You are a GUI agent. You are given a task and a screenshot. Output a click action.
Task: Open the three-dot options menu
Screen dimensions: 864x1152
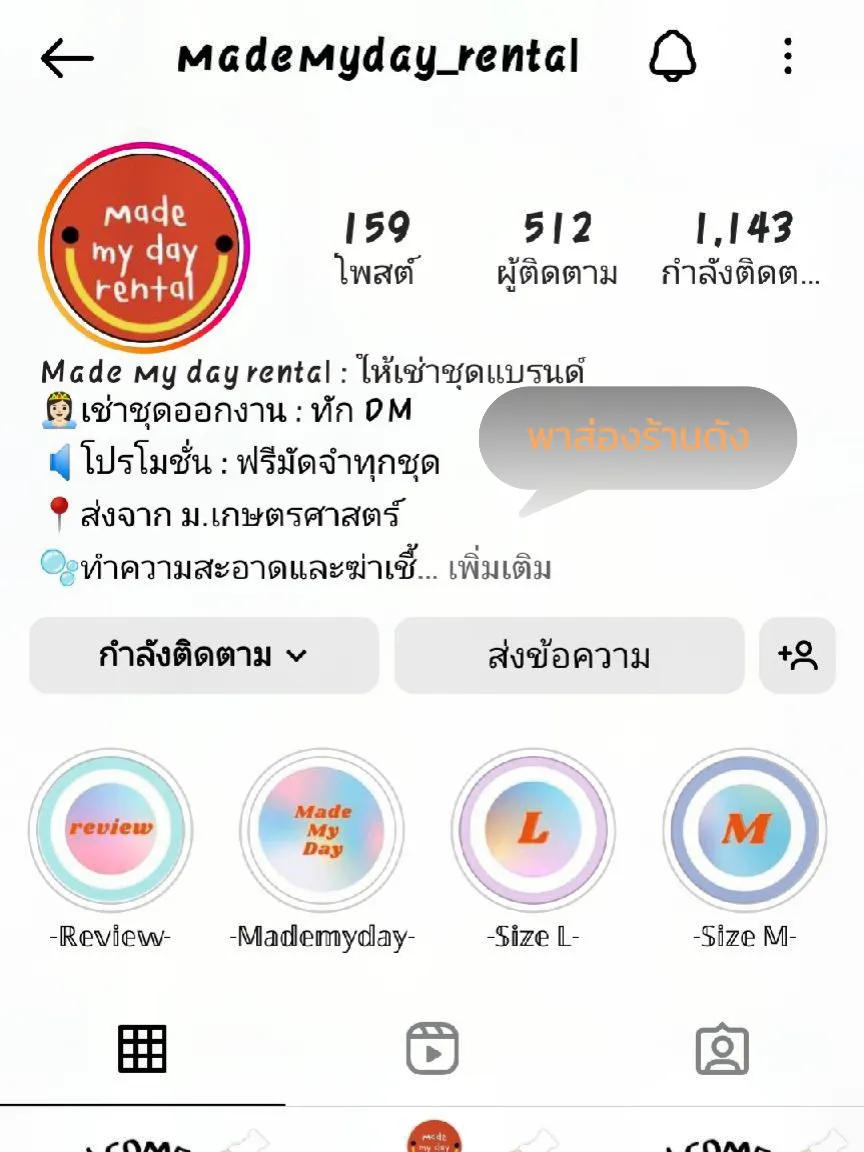(x=786, y=57)
